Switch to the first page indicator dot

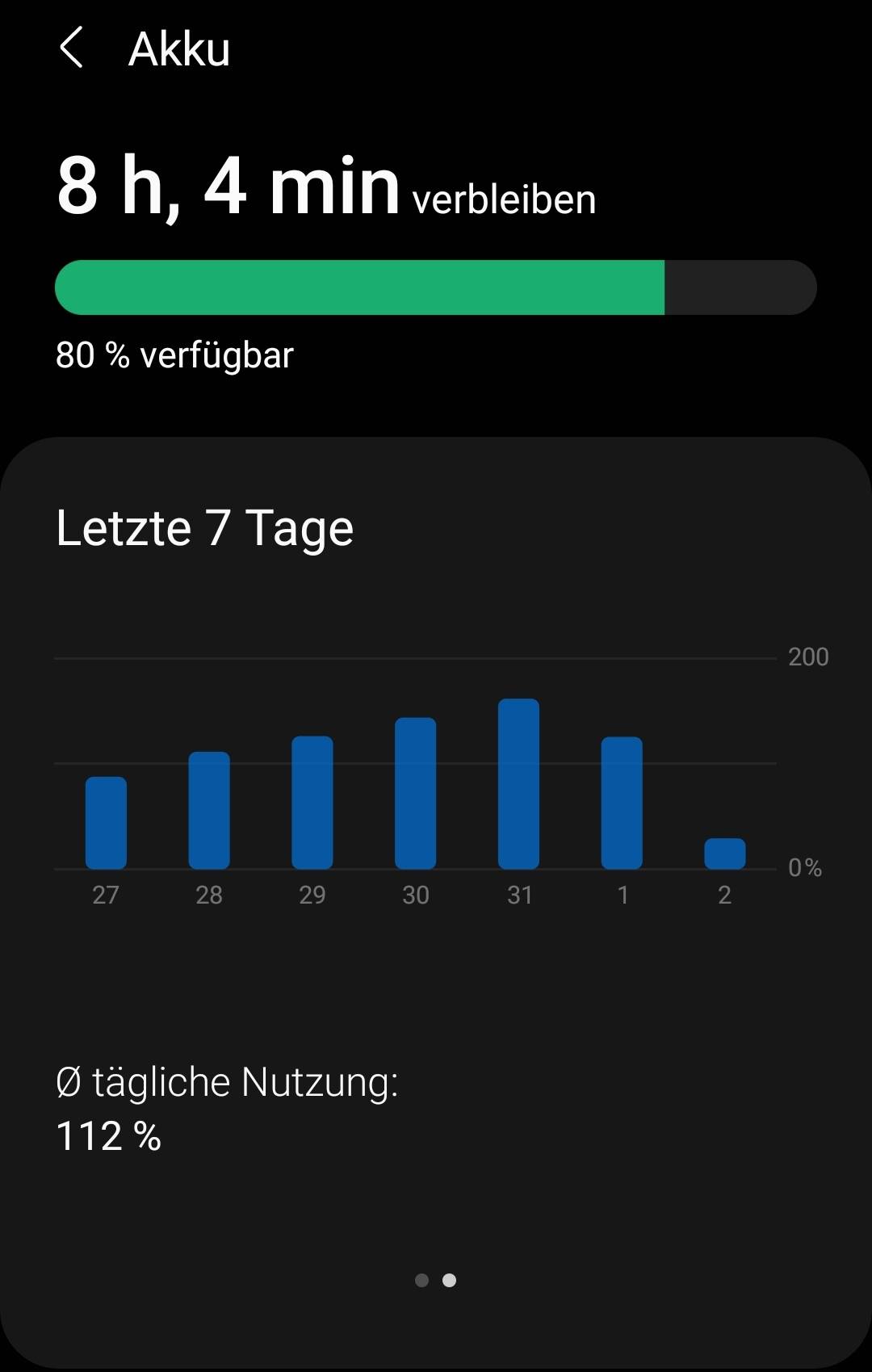tap(421, 1280)
